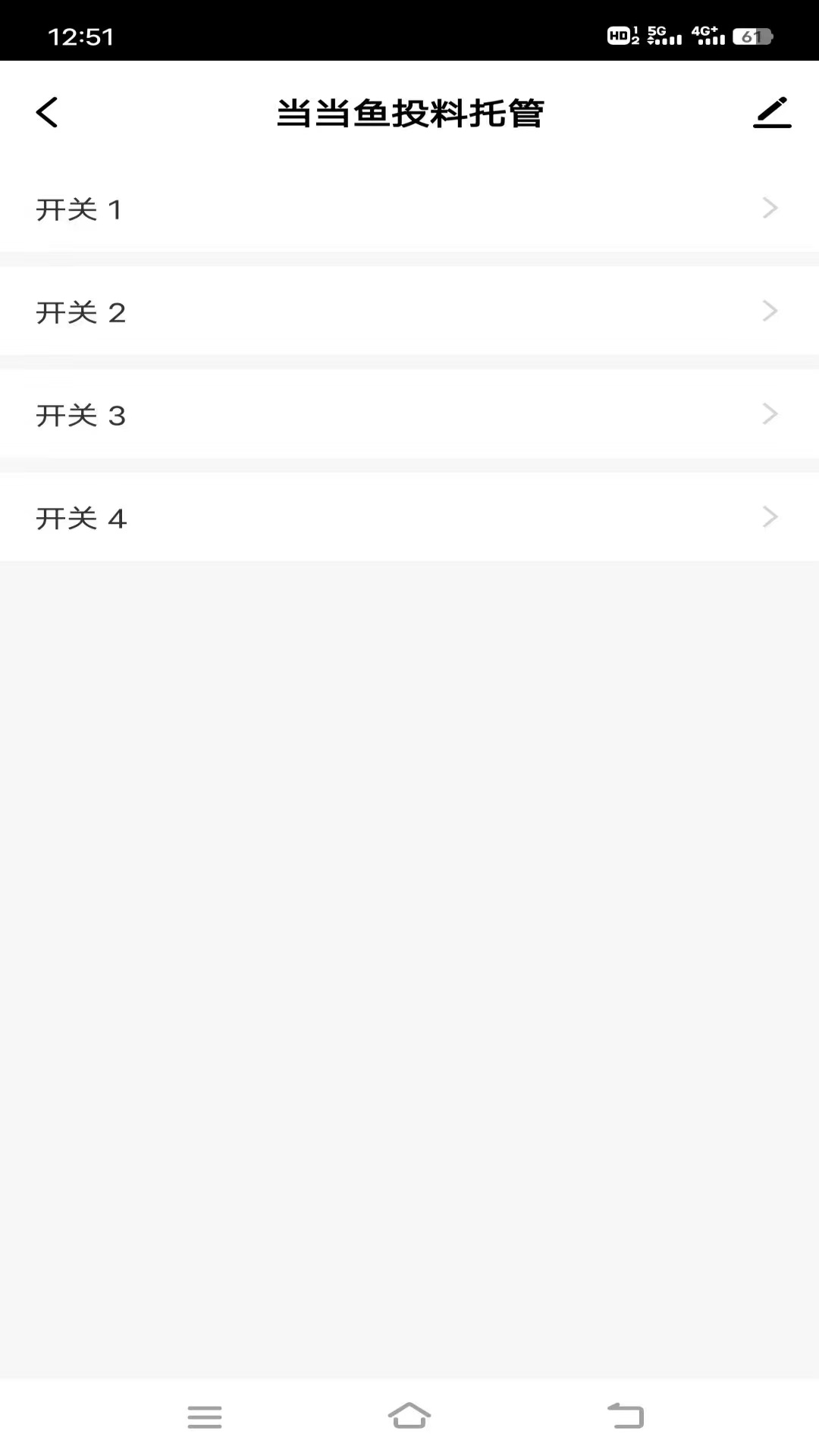Viewport: 819px width, 1456px height.
Task: Tap the 当当鱼投料托管 title text
Action: [409, 114]
